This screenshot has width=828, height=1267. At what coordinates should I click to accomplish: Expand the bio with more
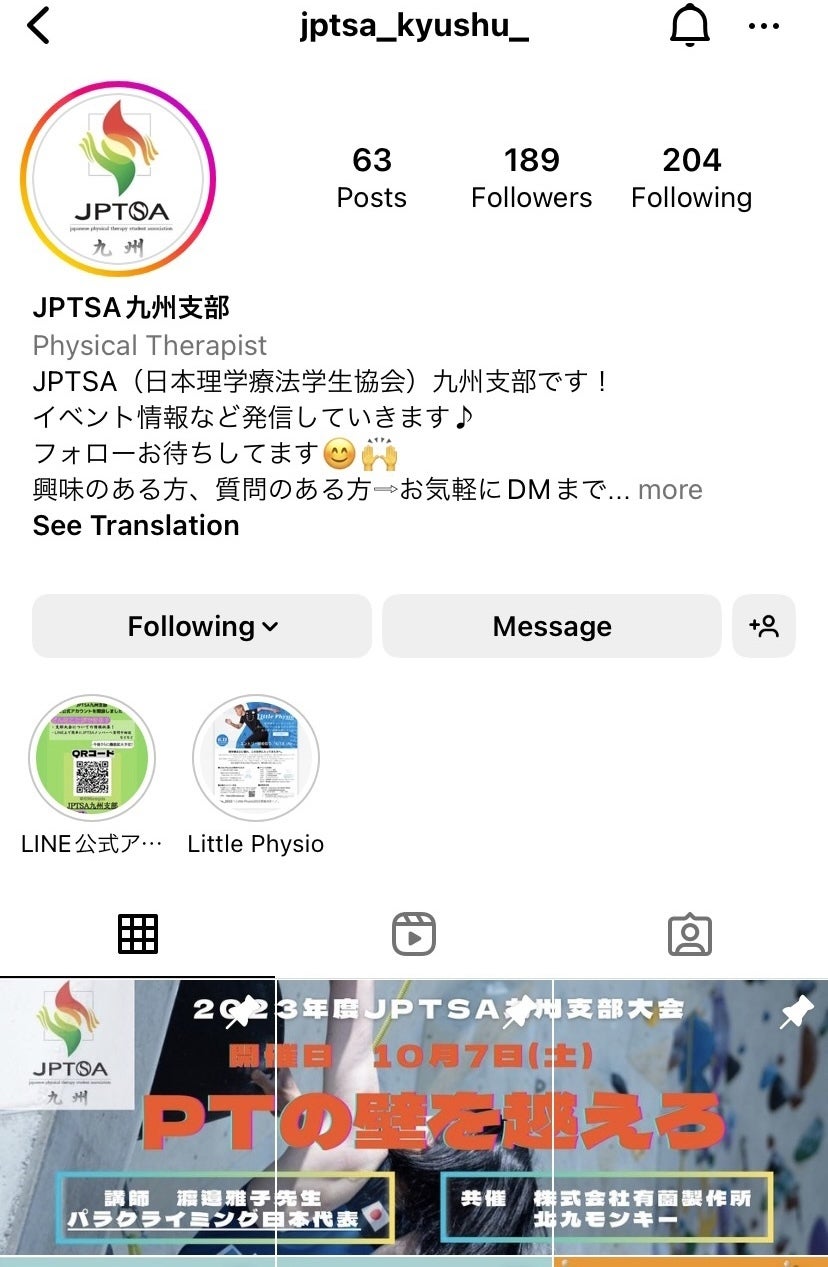tap(670, 490)
